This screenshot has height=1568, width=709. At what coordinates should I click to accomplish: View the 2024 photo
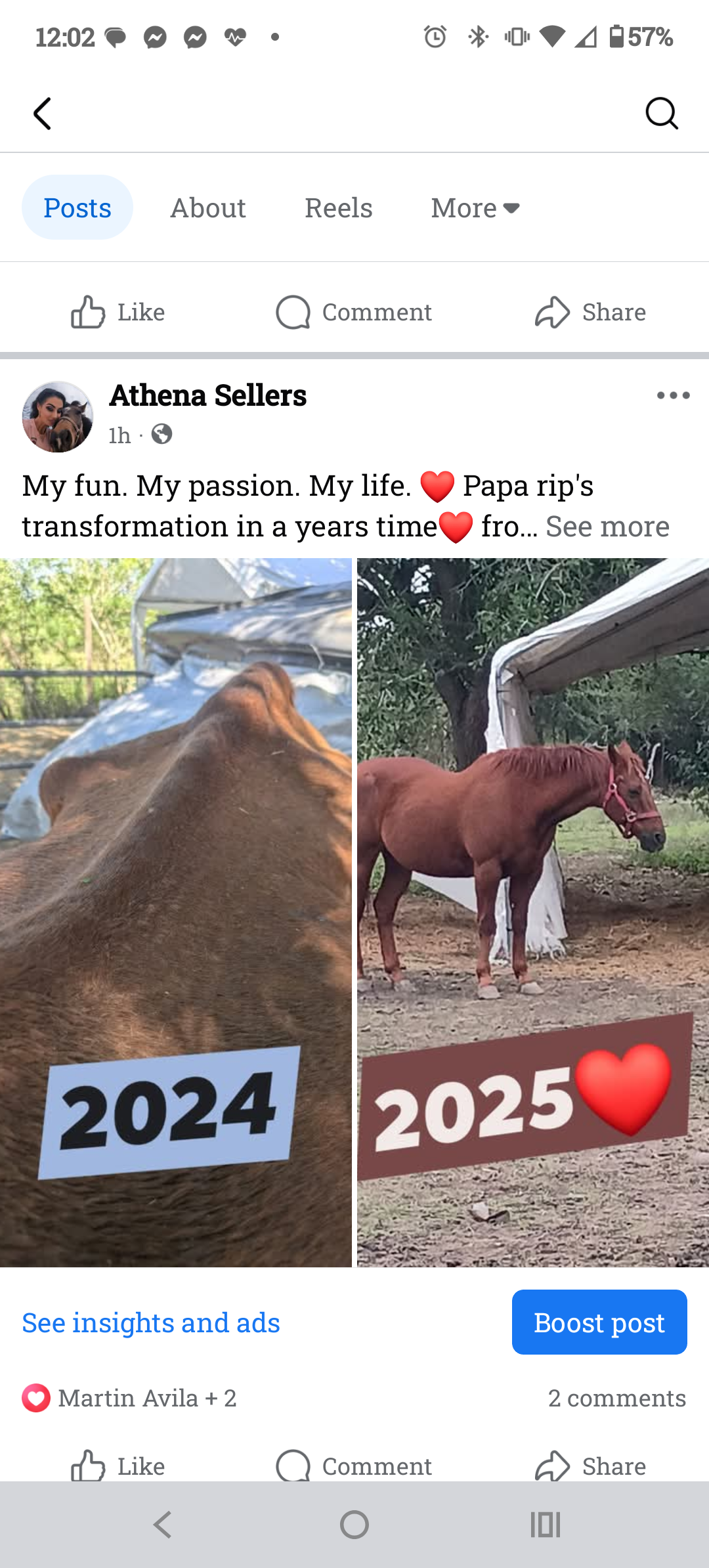[x=175, y=911]
